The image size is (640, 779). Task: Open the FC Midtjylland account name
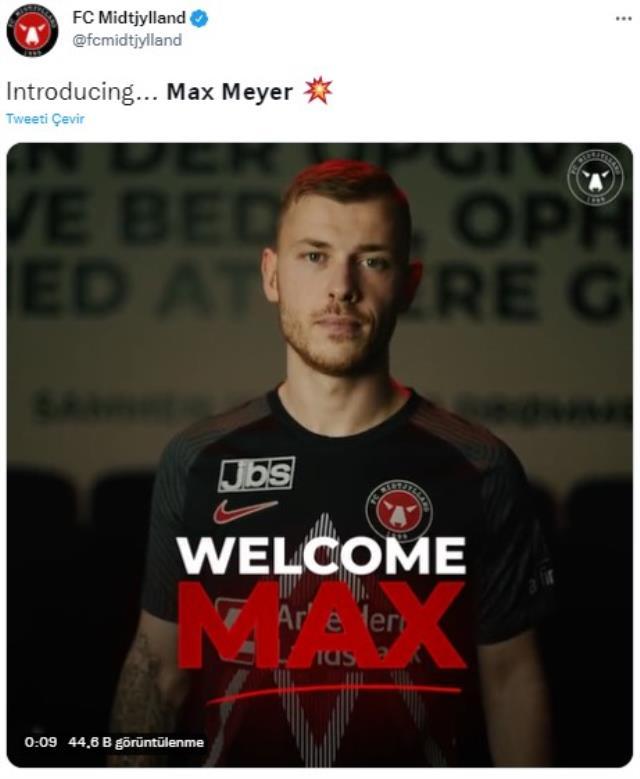(x=128, y=18)
